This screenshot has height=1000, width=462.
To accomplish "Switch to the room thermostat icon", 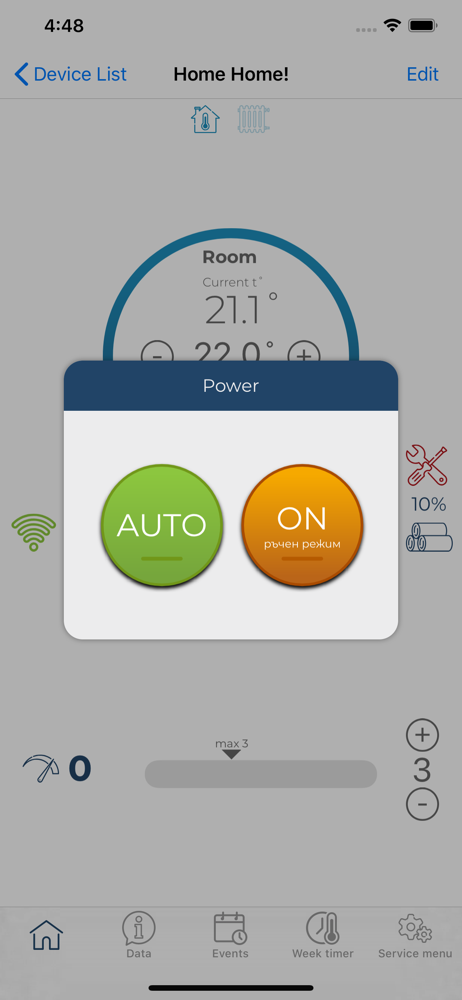I will [205, 119].
